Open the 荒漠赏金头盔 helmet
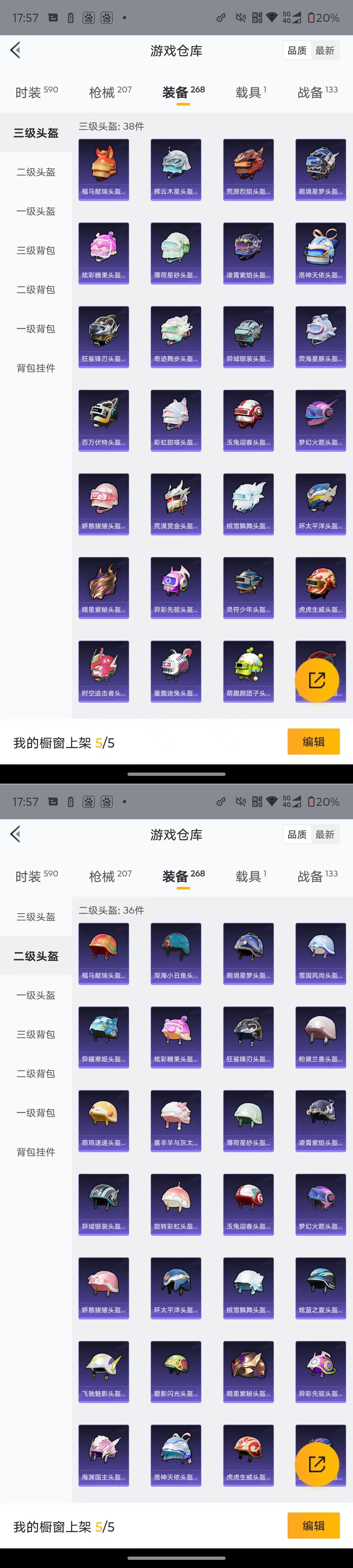 tap(176, 503)
